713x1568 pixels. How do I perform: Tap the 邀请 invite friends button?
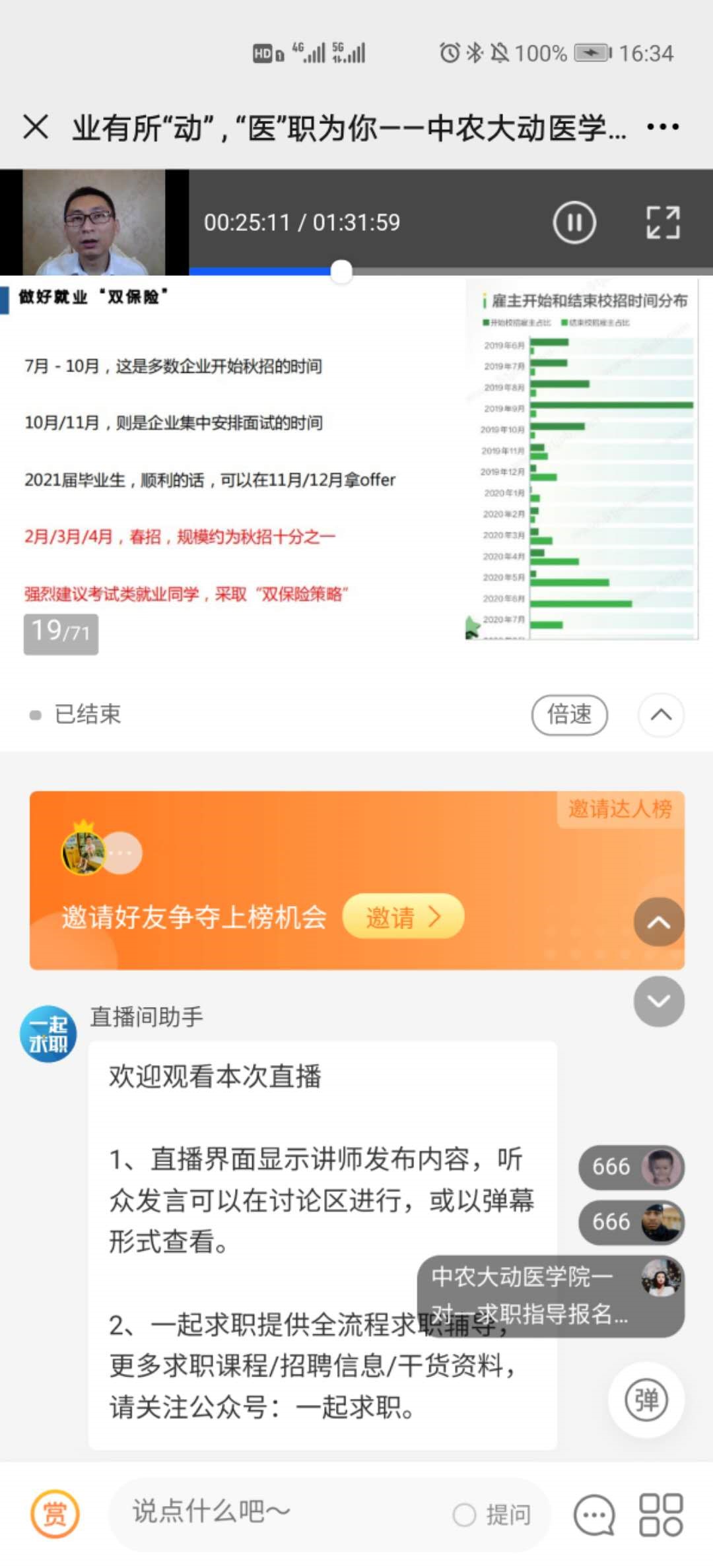tap(403, 917)
